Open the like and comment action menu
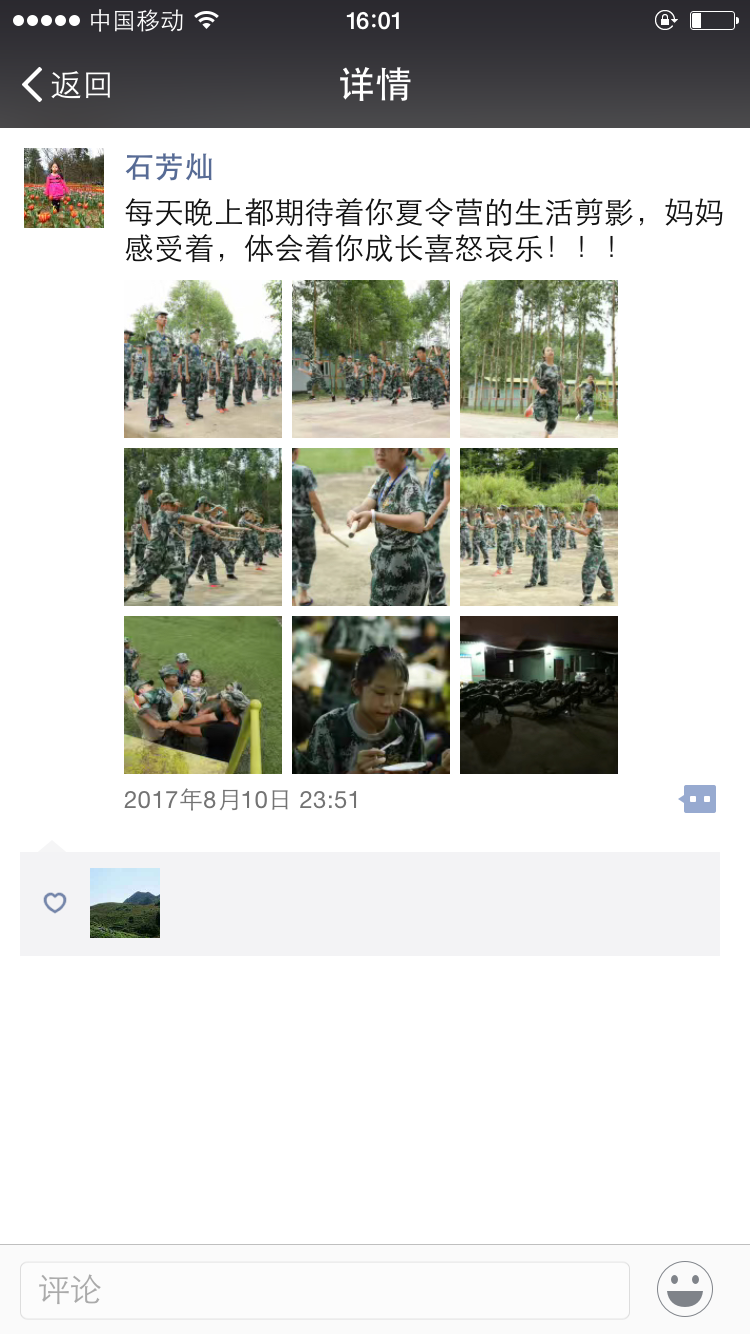The width and height of the screenshot is (750, 1334). [x=699, y=799]
